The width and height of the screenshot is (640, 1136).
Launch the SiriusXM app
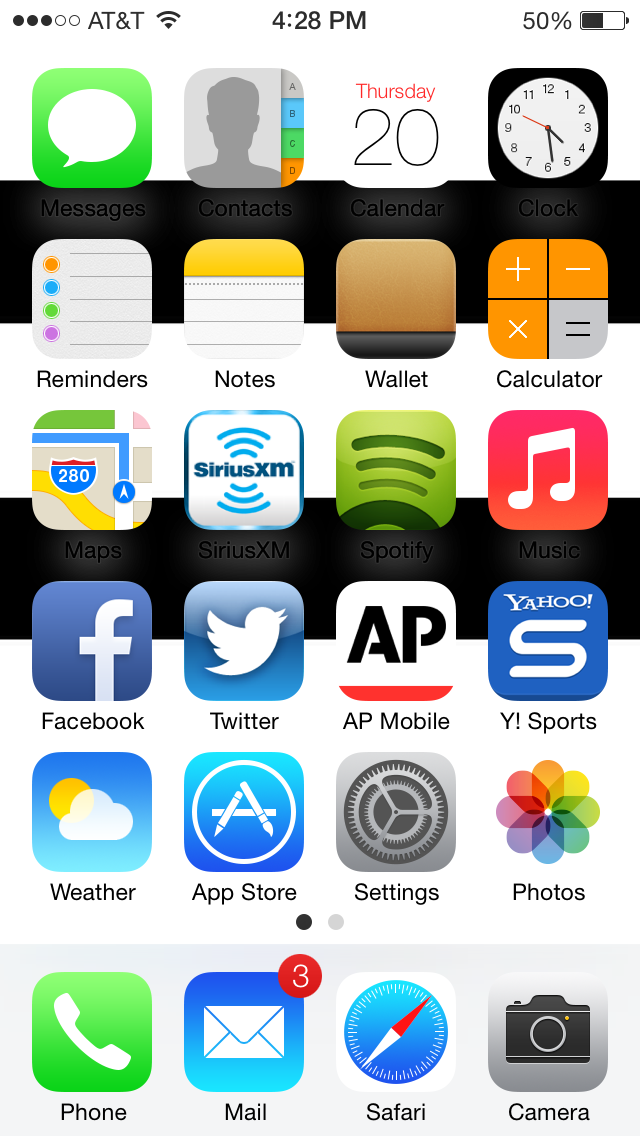[x=244, y=470]
